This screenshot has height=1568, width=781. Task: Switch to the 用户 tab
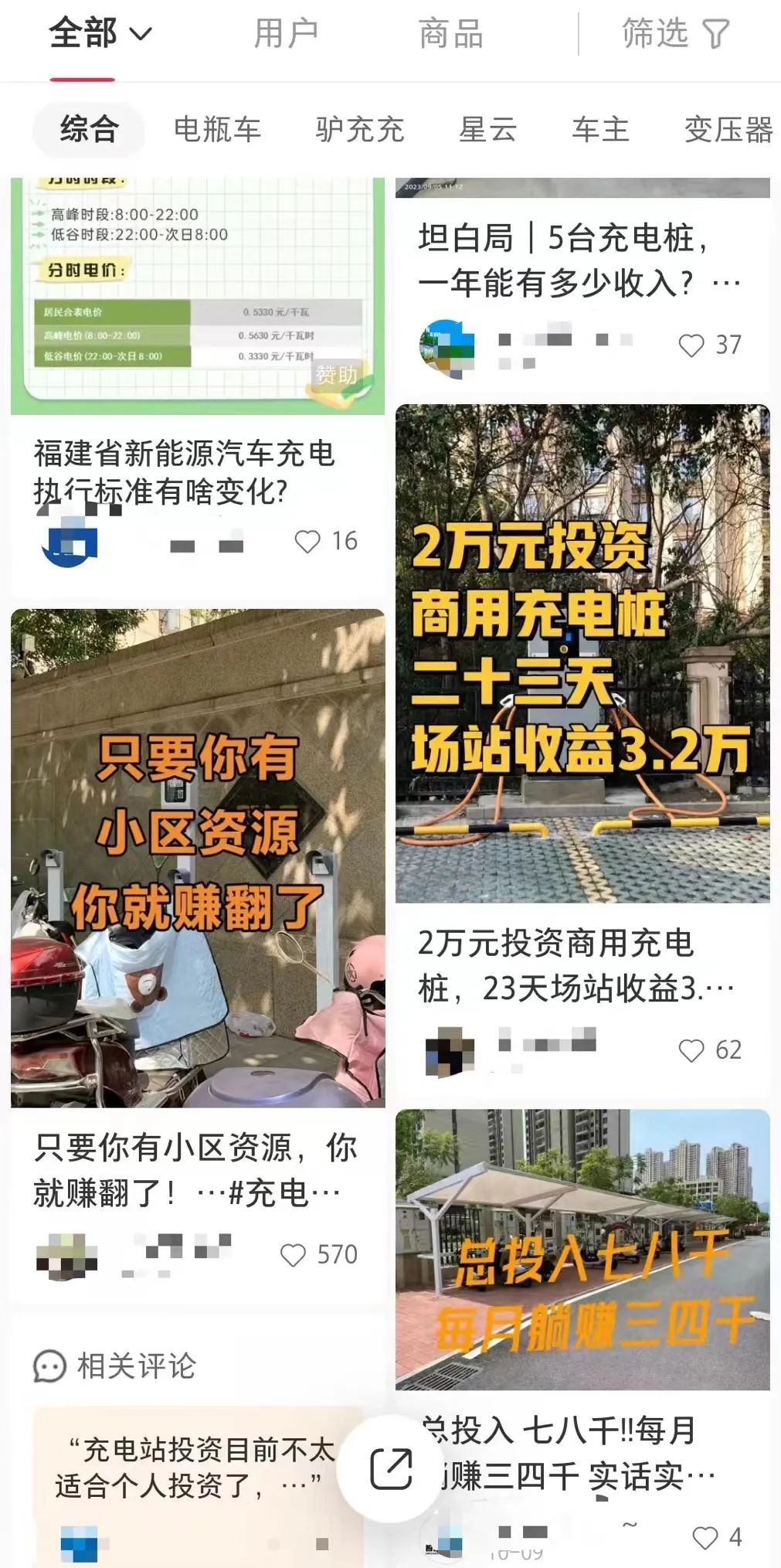(286, 34)
